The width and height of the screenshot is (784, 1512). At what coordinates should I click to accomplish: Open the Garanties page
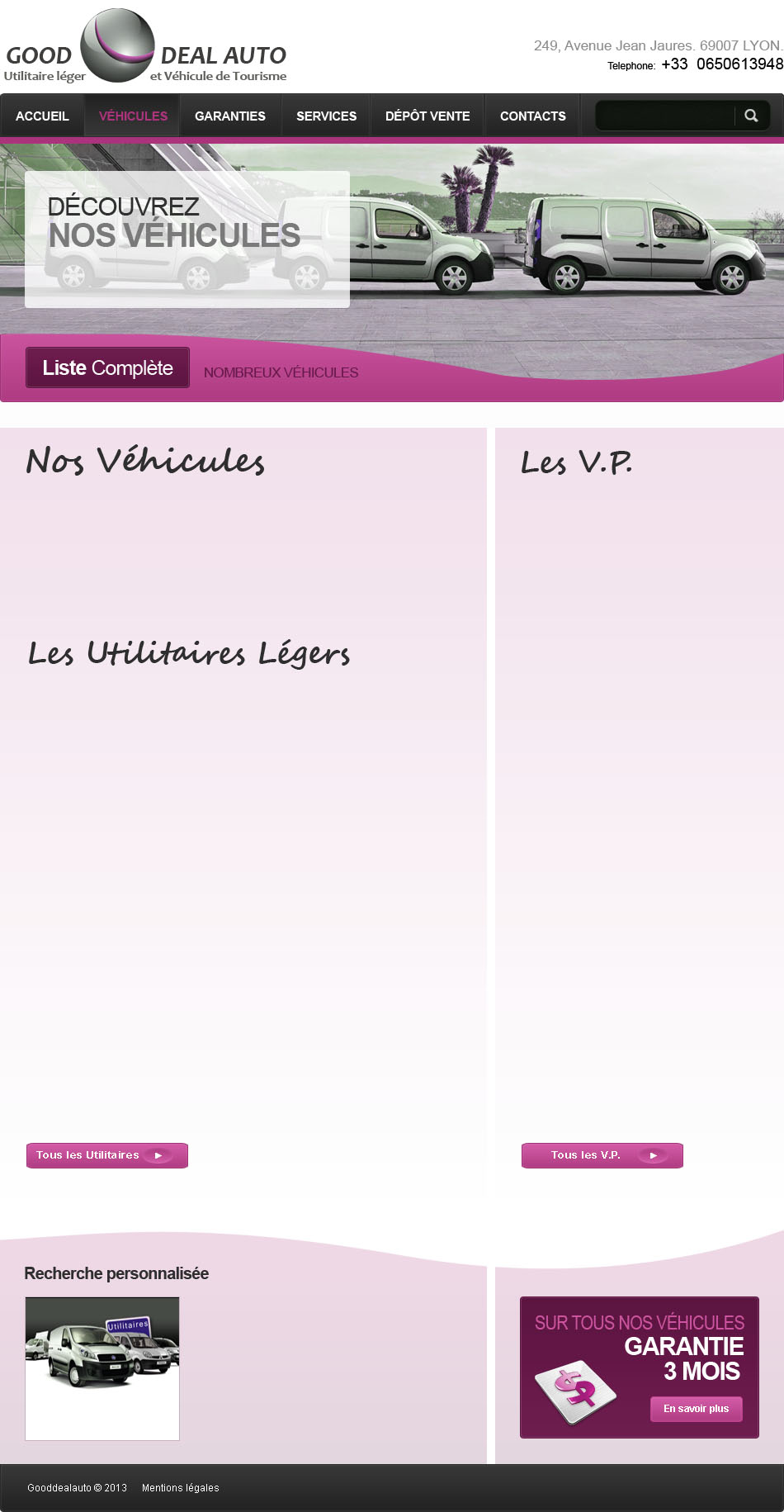point(230,116)
